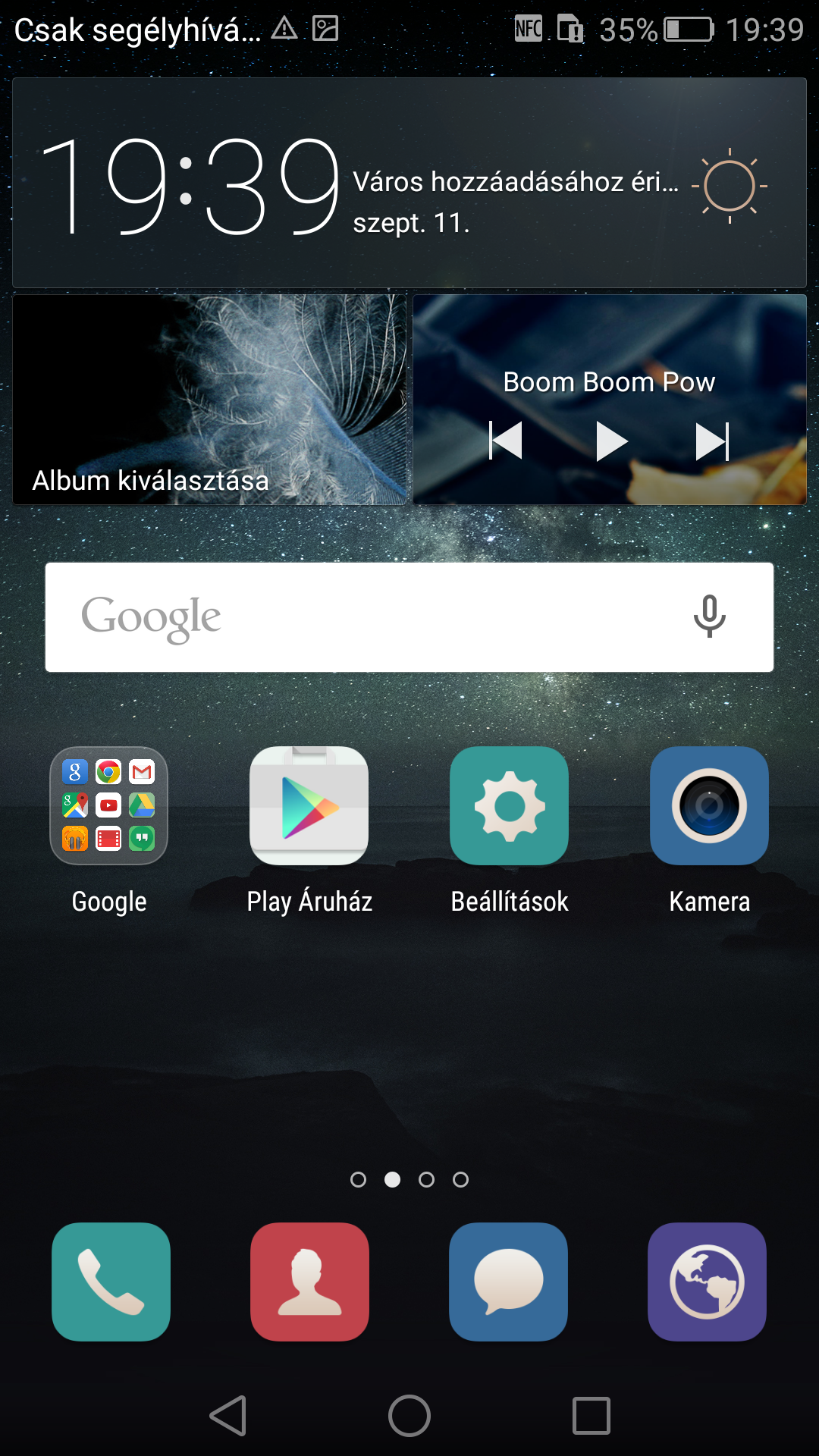Open the Google apps folder
Image resolution: width=819 pixels, height=1456 pixels.
pos(108,806)
